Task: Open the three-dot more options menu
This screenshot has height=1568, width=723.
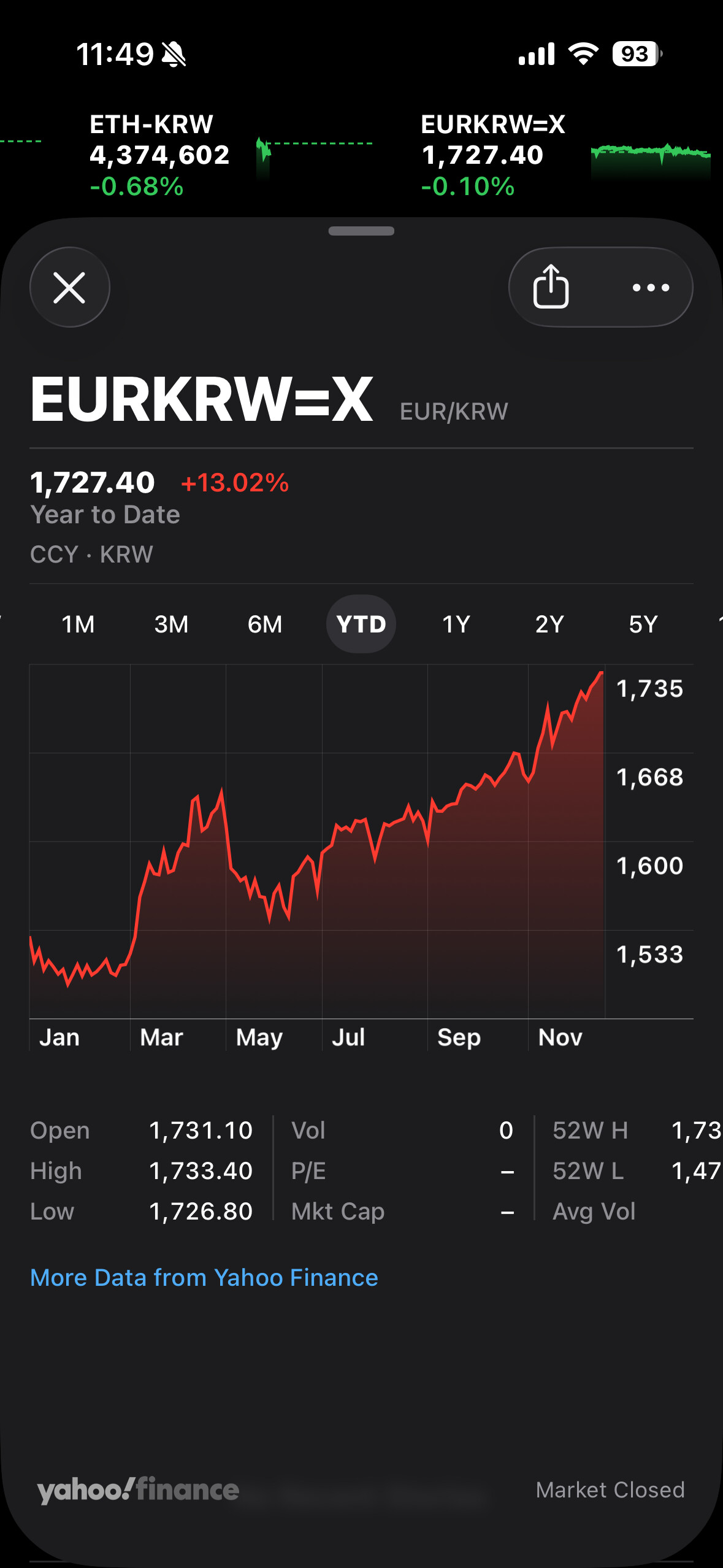Action: 651,287
